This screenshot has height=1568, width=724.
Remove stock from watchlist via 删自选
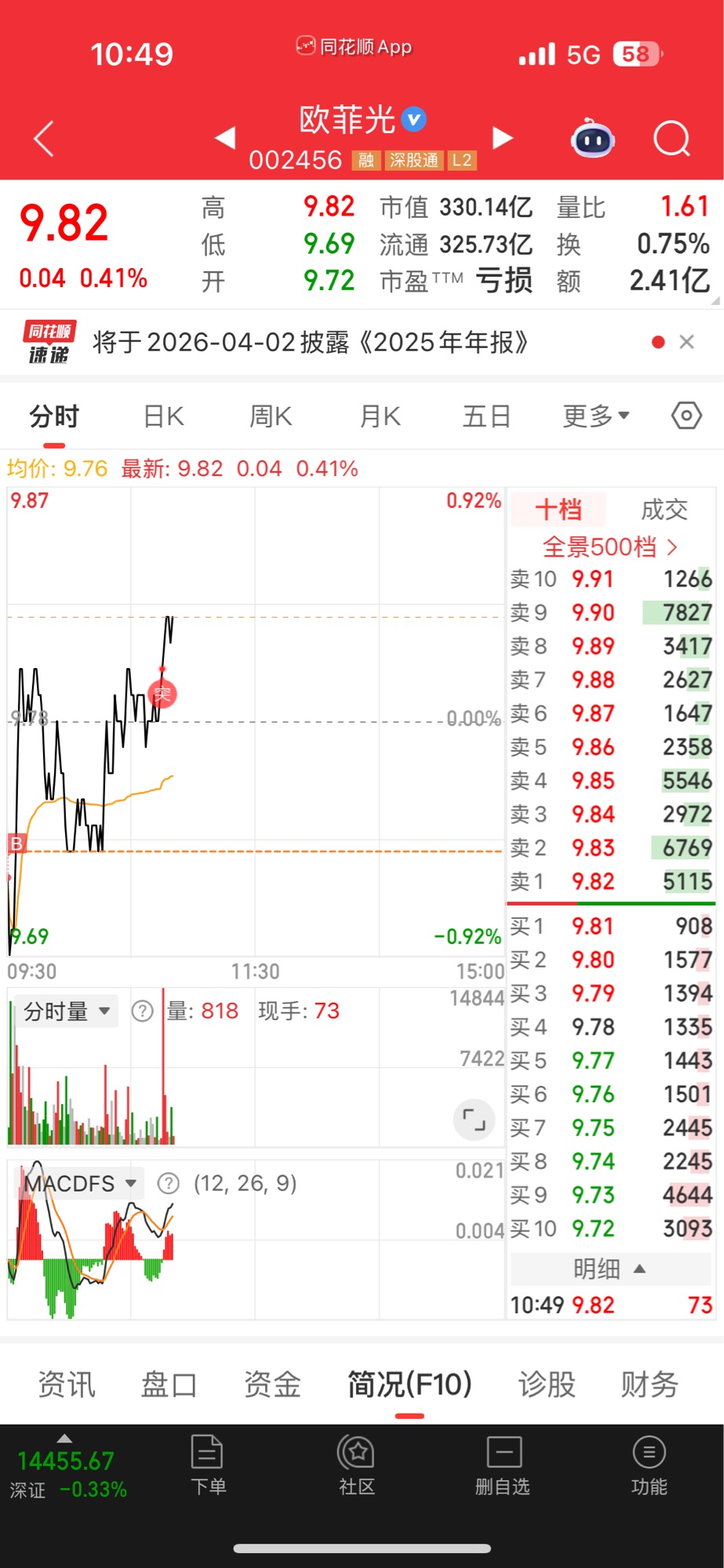[x=503, y=1465]
